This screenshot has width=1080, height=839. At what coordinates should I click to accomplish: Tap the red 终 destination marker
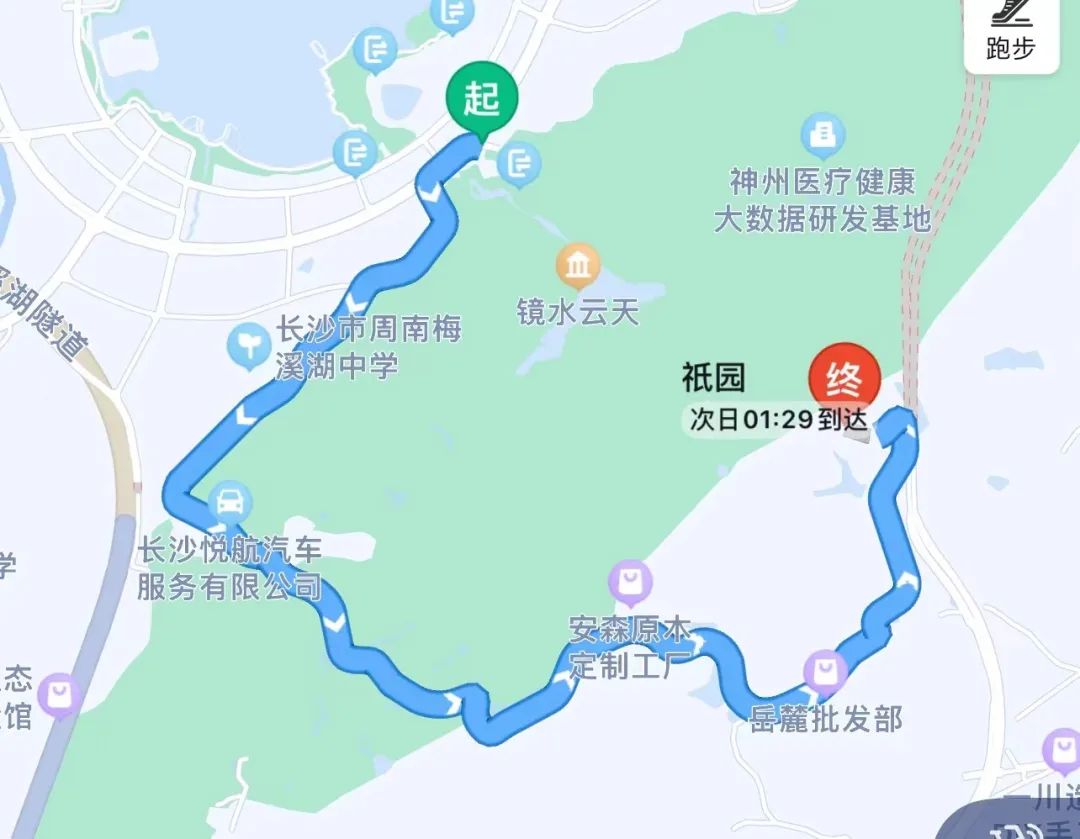[844, 381]
